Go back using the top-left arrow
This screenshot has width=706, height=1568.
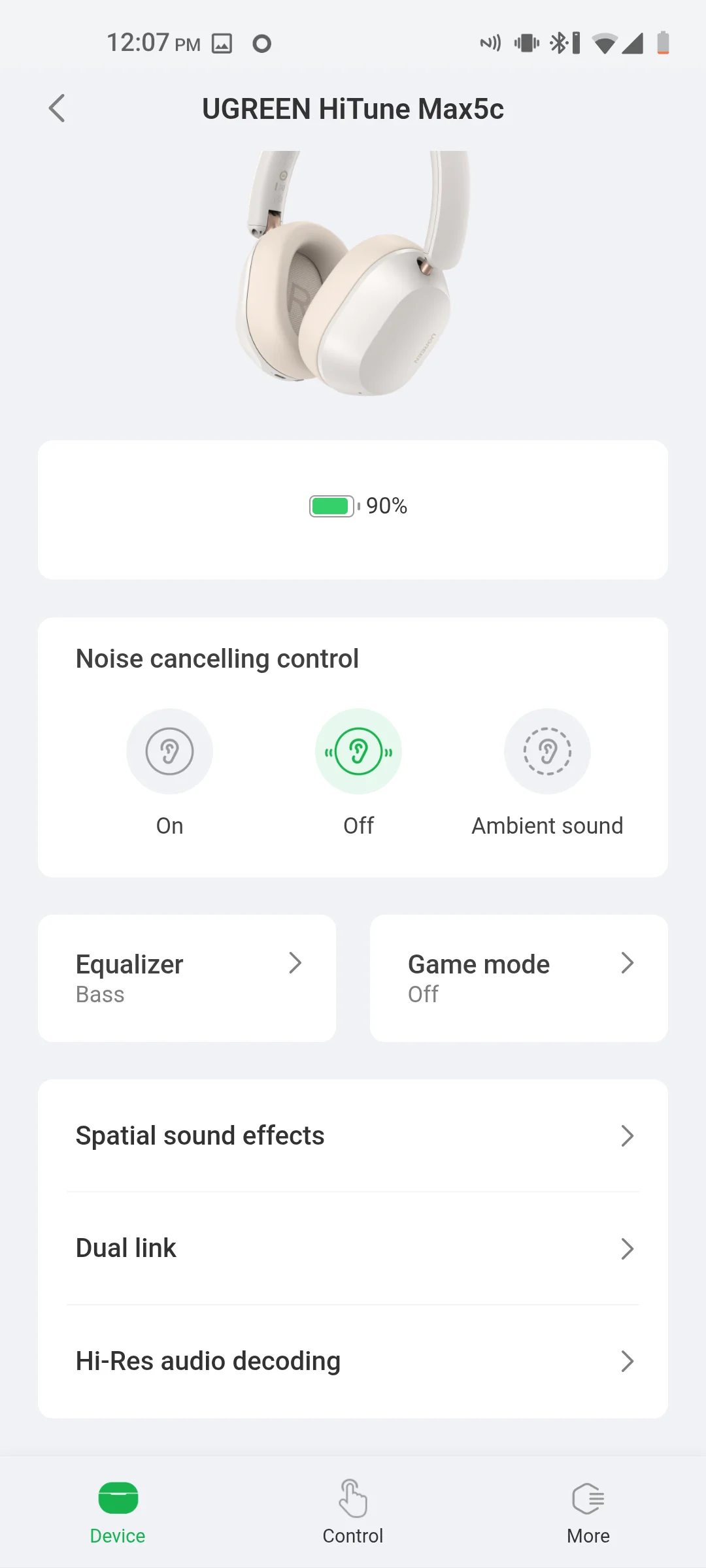pyautogui.click(x=58, y=108)
